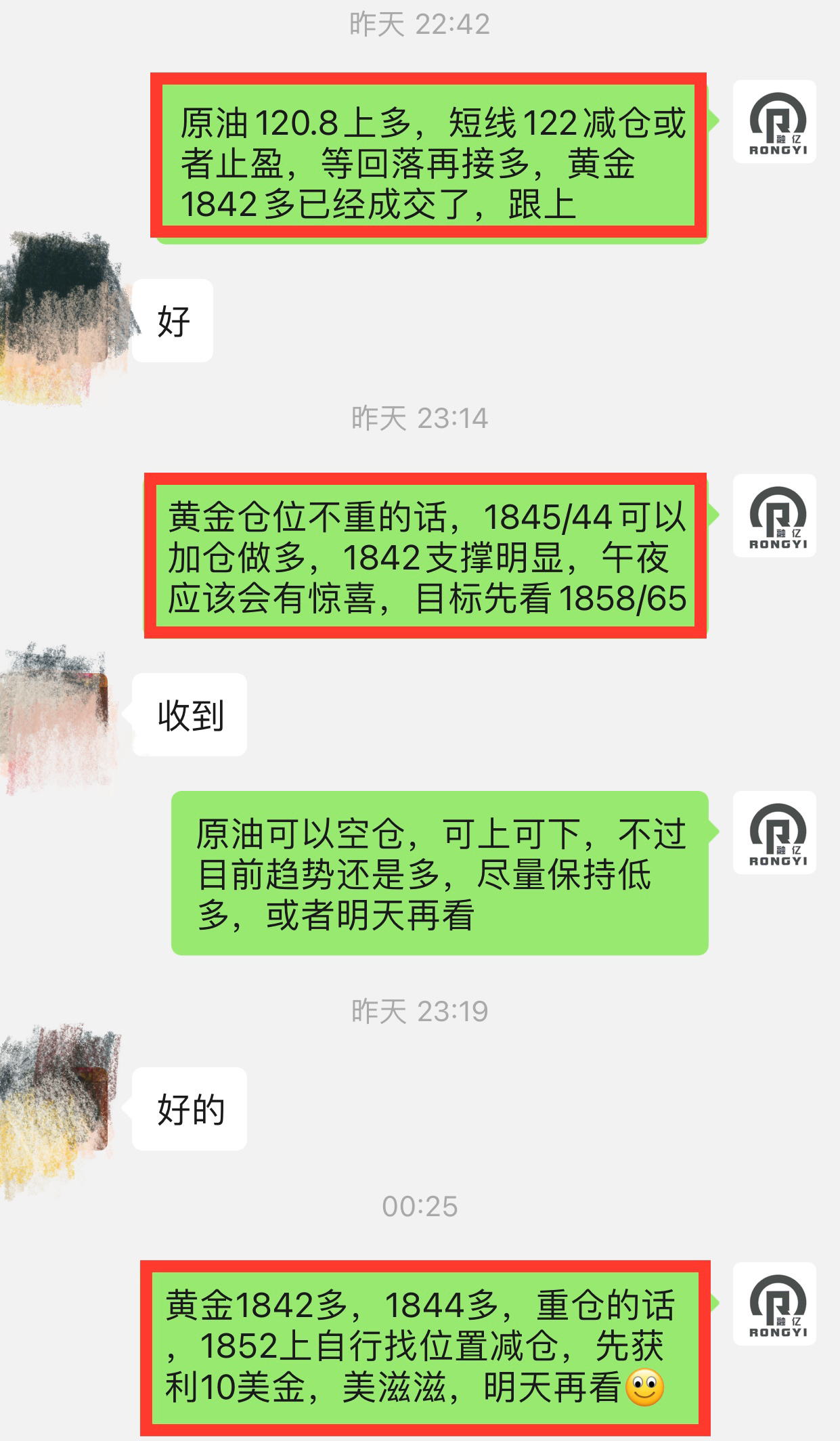The width and height of the screenshot is (840, 1441).
Task: Open the blurred avatar next to 好
Action: click(64, 320)
